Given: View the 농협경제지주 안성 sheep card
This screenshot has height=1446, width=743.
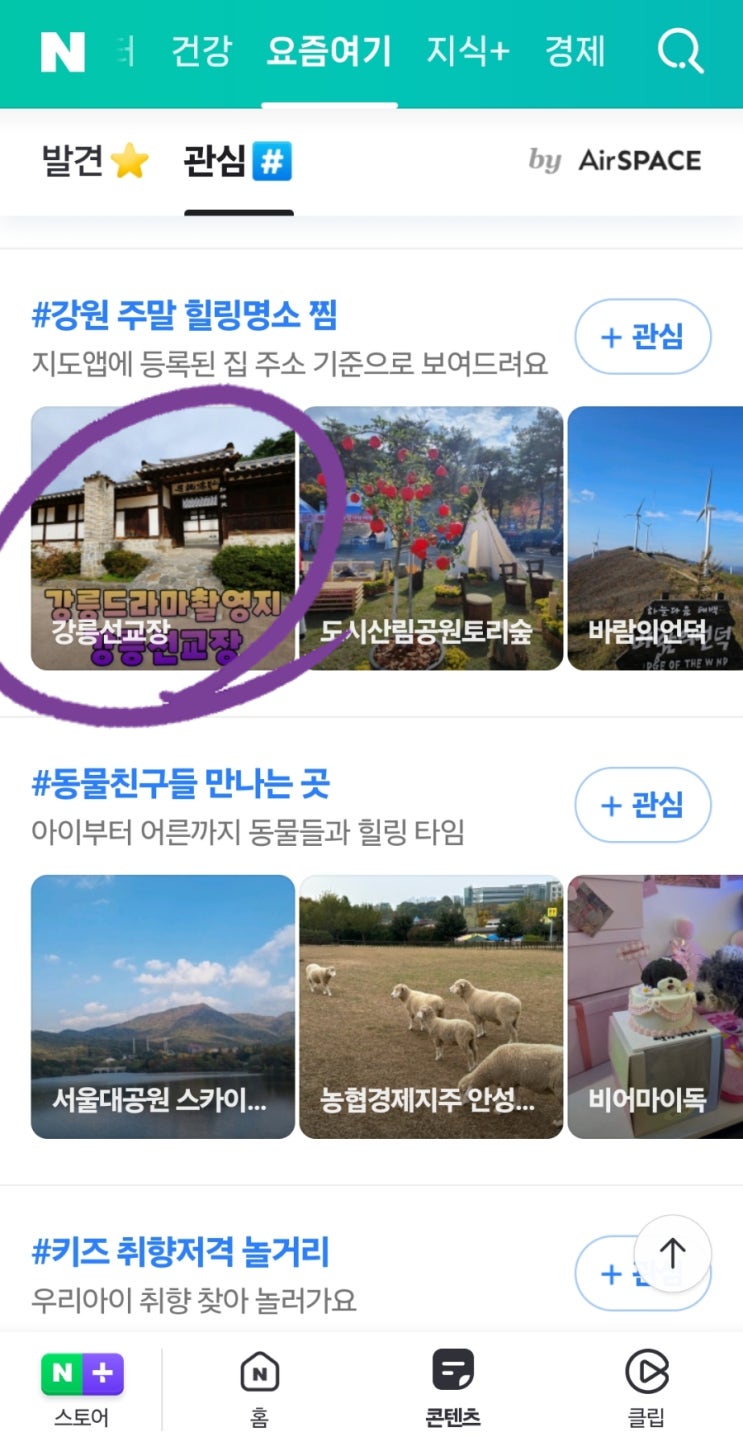Looking at the screenshot, I should 431,1006.
